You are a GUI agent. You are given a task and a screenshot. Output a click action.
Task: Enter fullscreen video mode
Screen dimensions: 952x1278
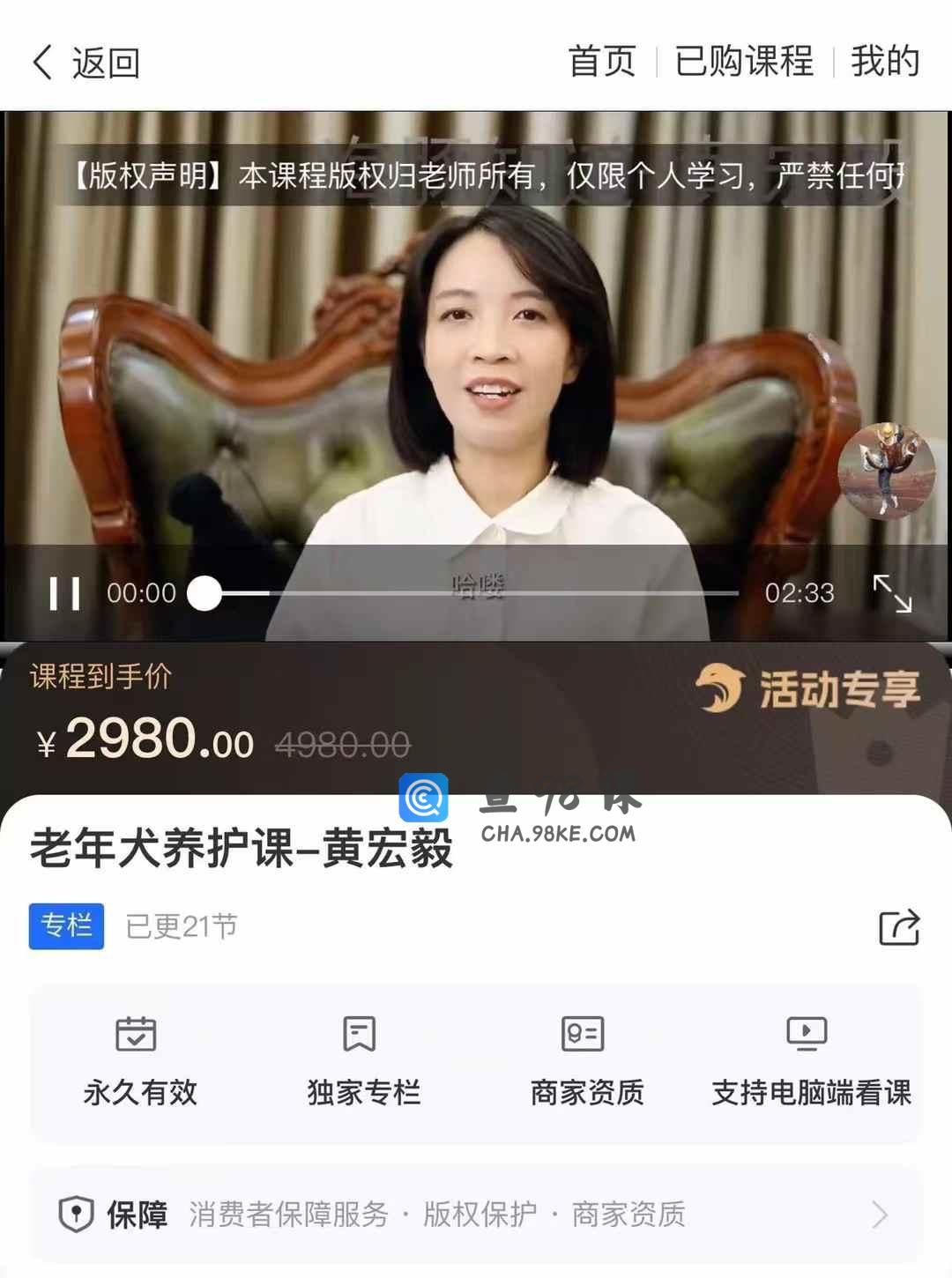(892, 593)
